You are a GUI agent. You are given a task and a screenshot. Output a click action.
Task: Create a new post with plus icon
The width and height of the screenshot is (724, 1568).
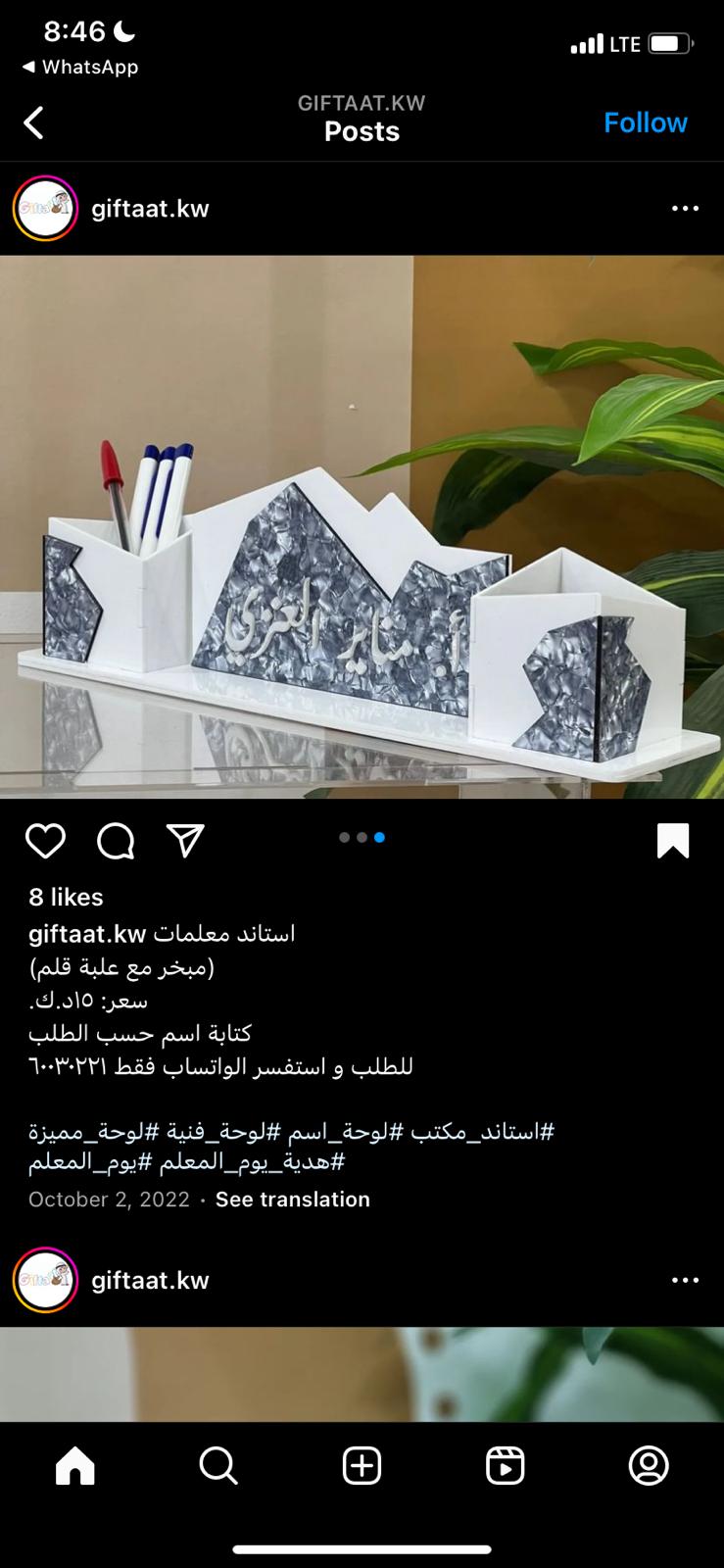pos(362,1466)
